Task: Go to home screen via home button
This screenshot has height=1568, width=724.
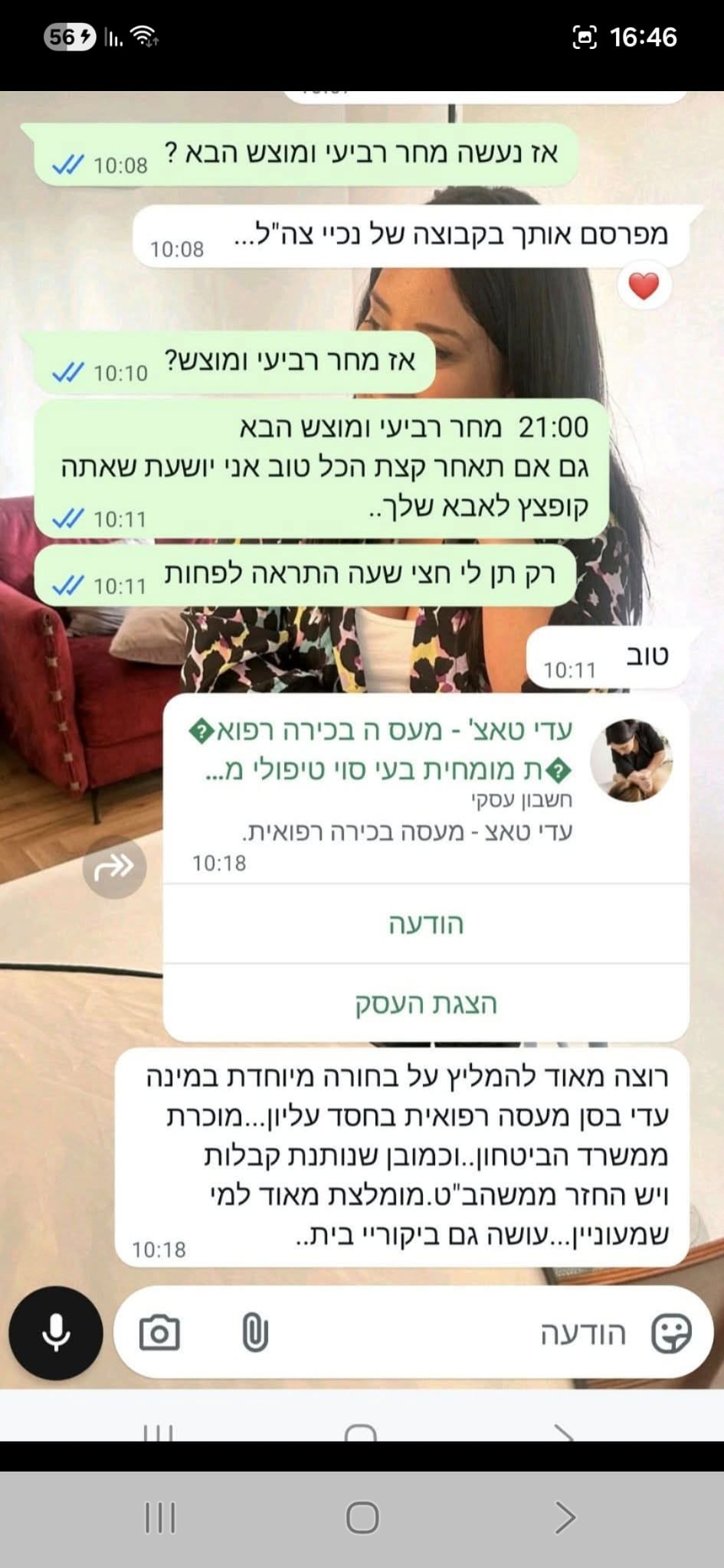Action: click(362, 1517)
